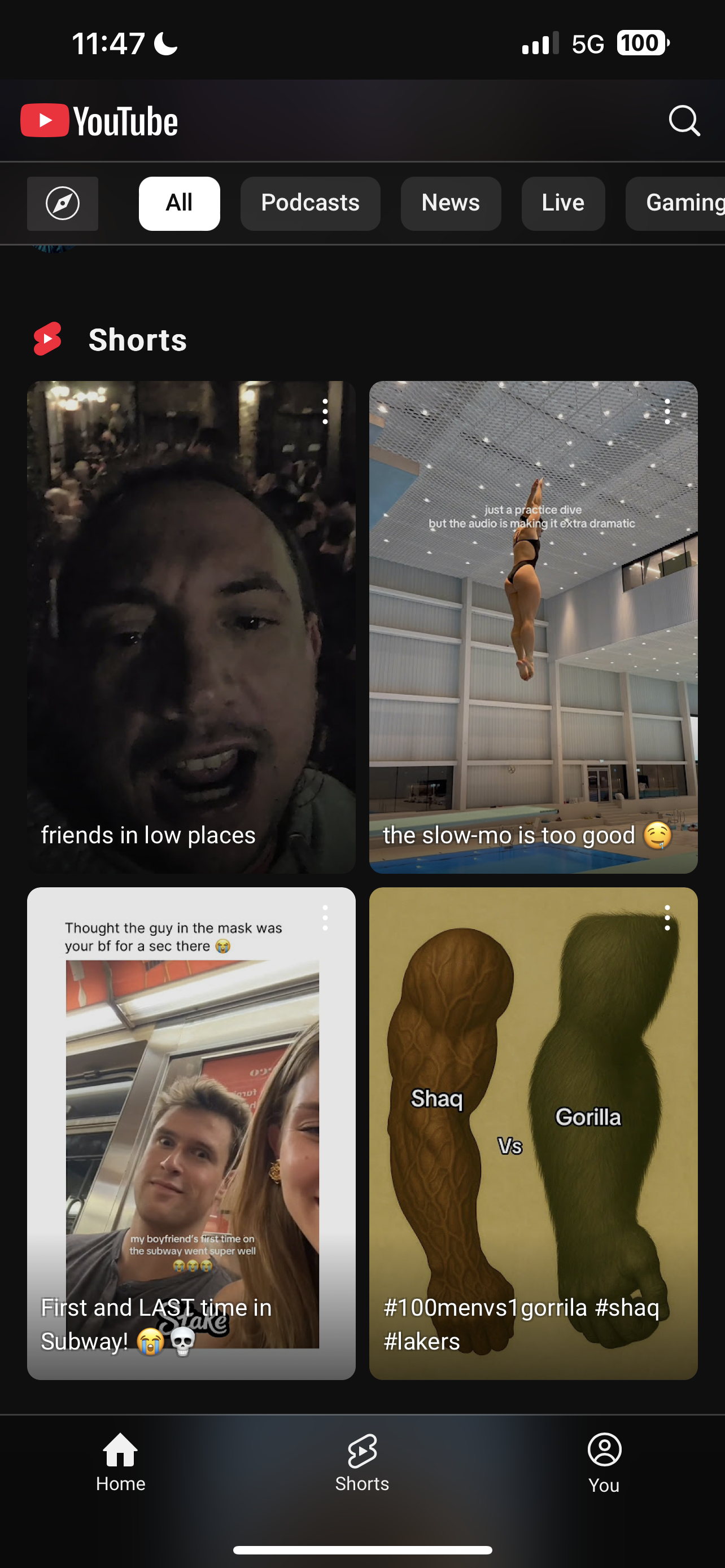Switch to the Shorts tab
Image resolution: width=725 pixels, height=1568 pixels.
362,1461
